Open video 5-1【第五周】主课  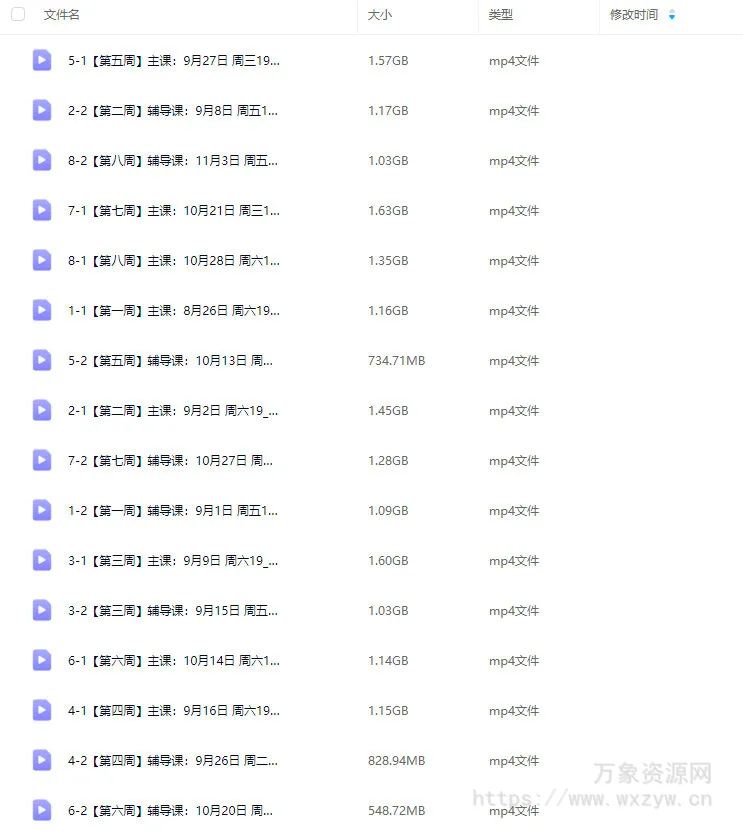pyautogui.click(x=173, y=61)
